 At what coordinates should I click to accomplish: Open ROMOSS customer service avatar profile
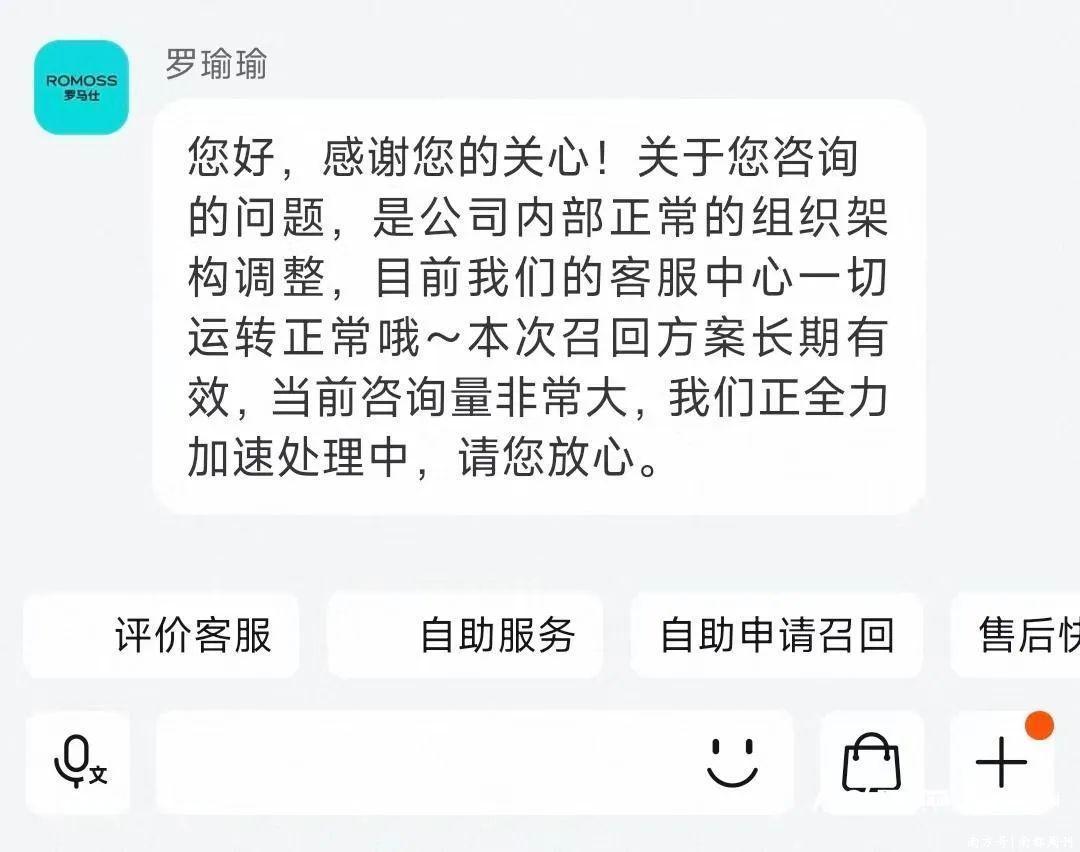82,87
